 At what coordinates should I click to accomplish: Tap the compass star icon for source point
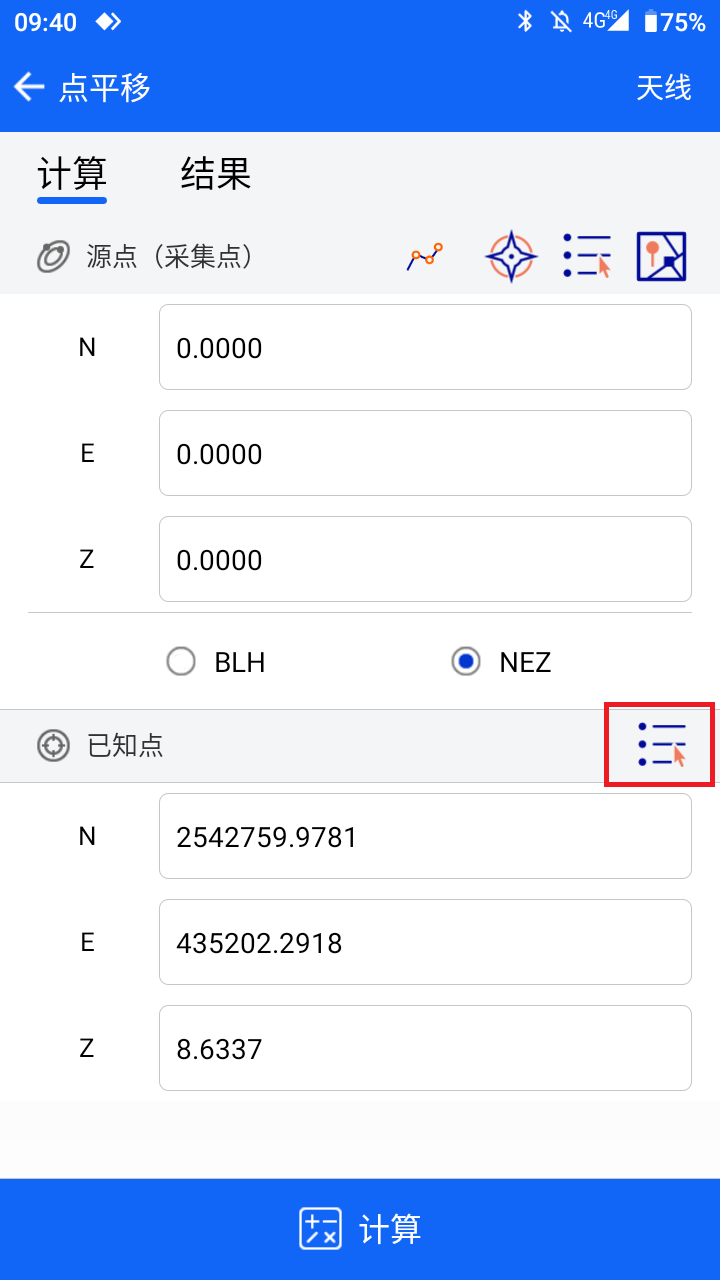click(511, 257)
